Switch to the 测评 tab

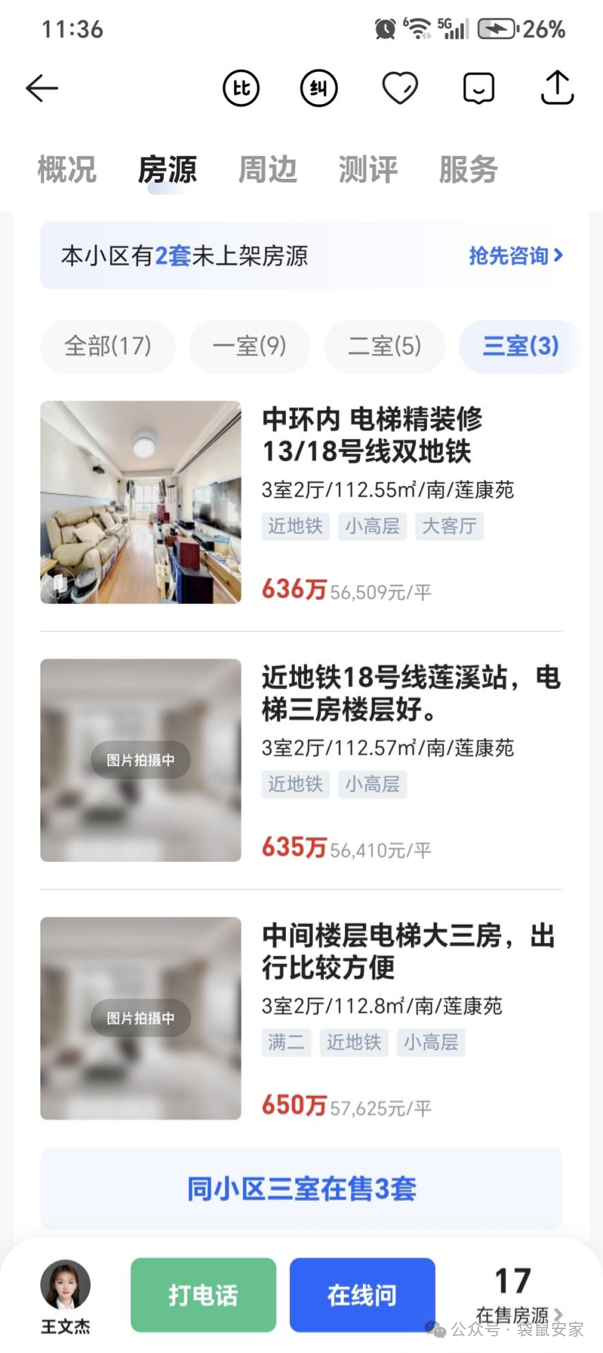[368, 170]
